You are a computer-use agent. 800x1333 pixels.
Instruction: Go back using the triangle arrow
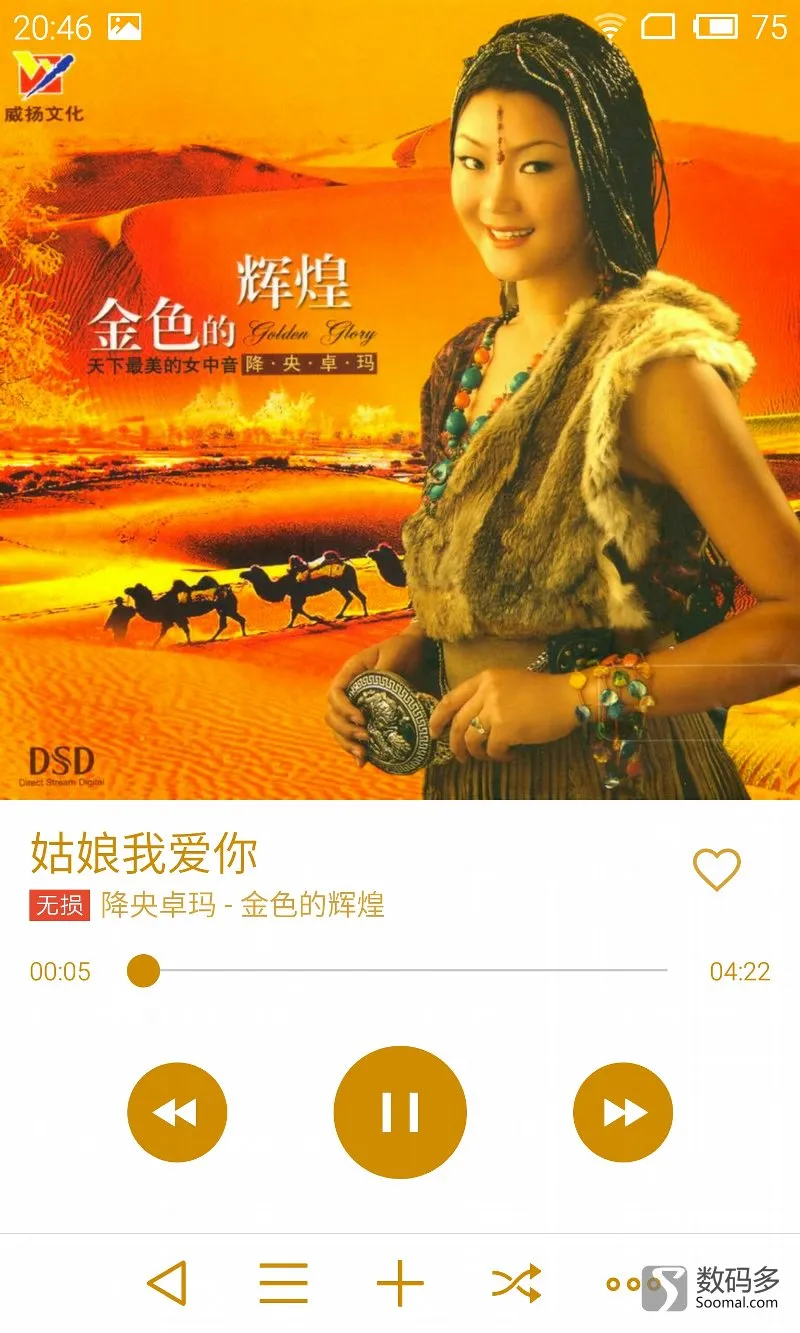click(x=167, y=1282)
